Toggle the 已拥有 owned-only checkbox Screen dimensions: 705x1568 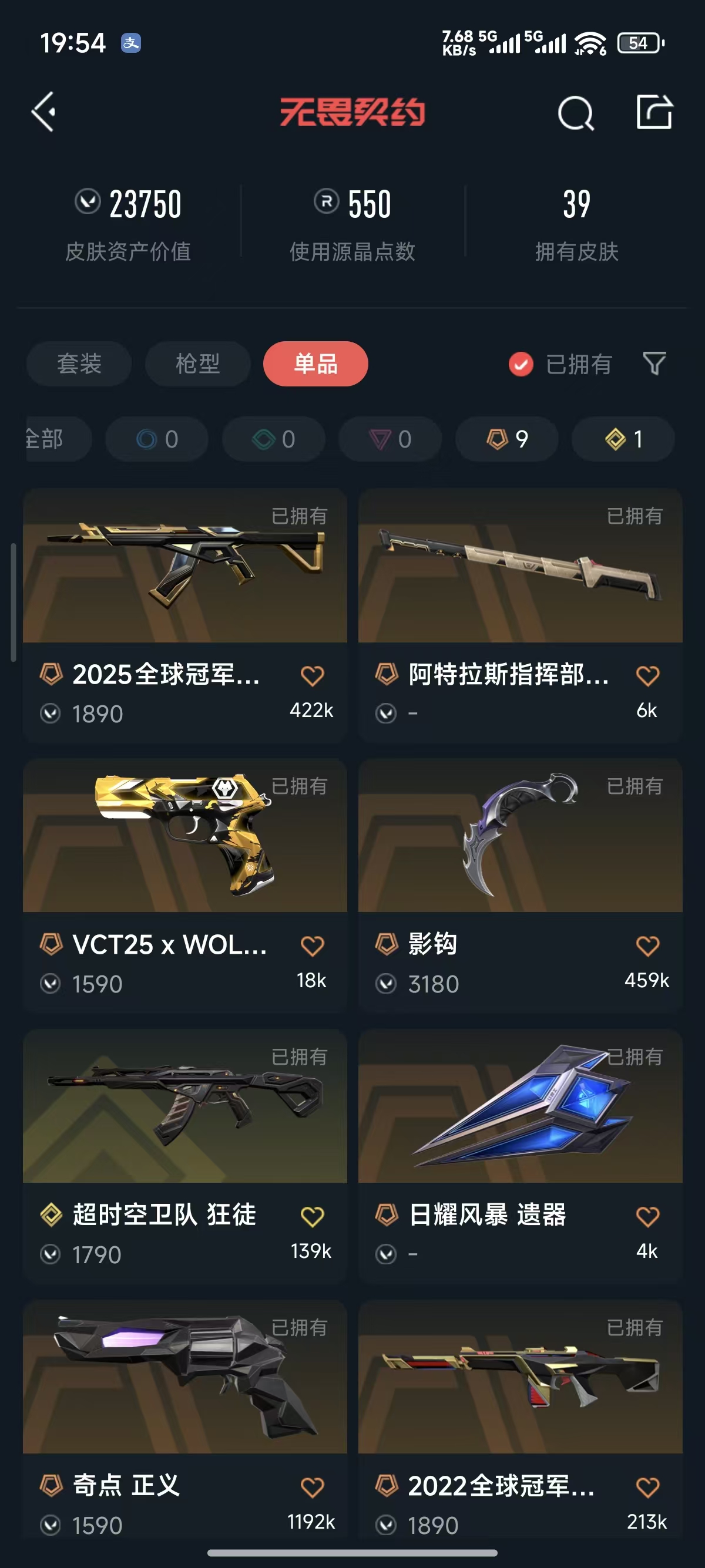click(521, 365)
